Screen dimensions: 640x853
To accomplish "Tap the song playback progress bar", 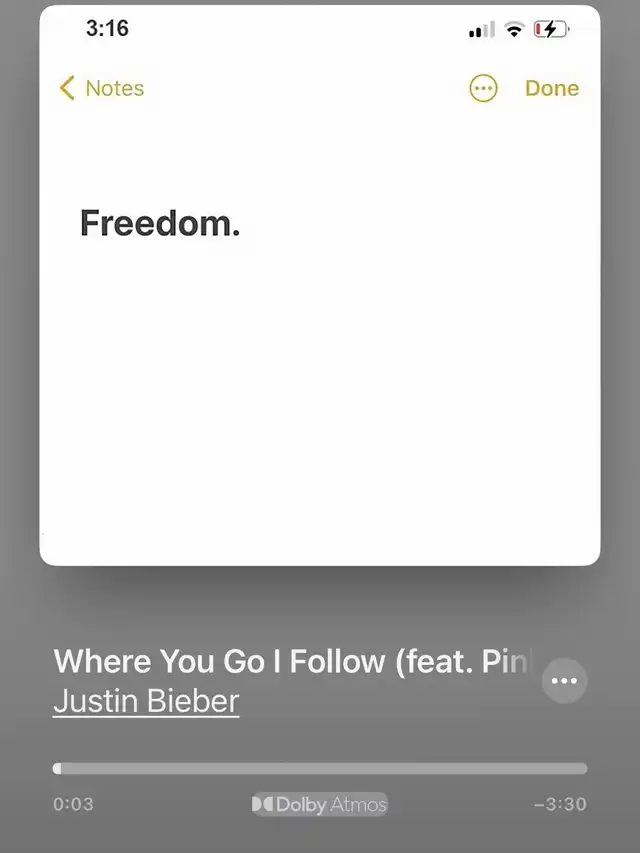I will 320,768.
